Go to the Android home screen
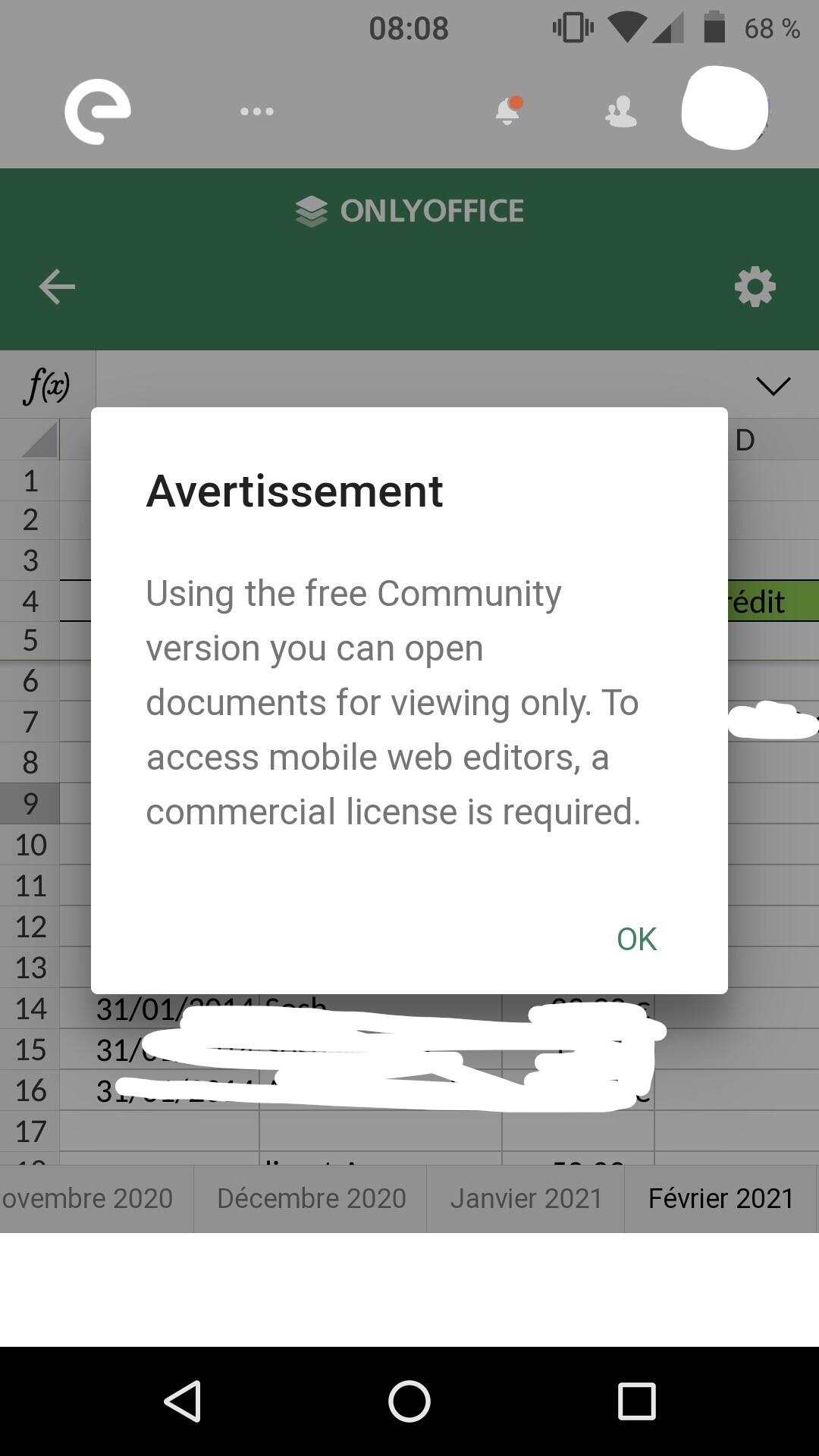Image resolution: width=819 pixels, height=1456 pixels. click(409, 1401)
